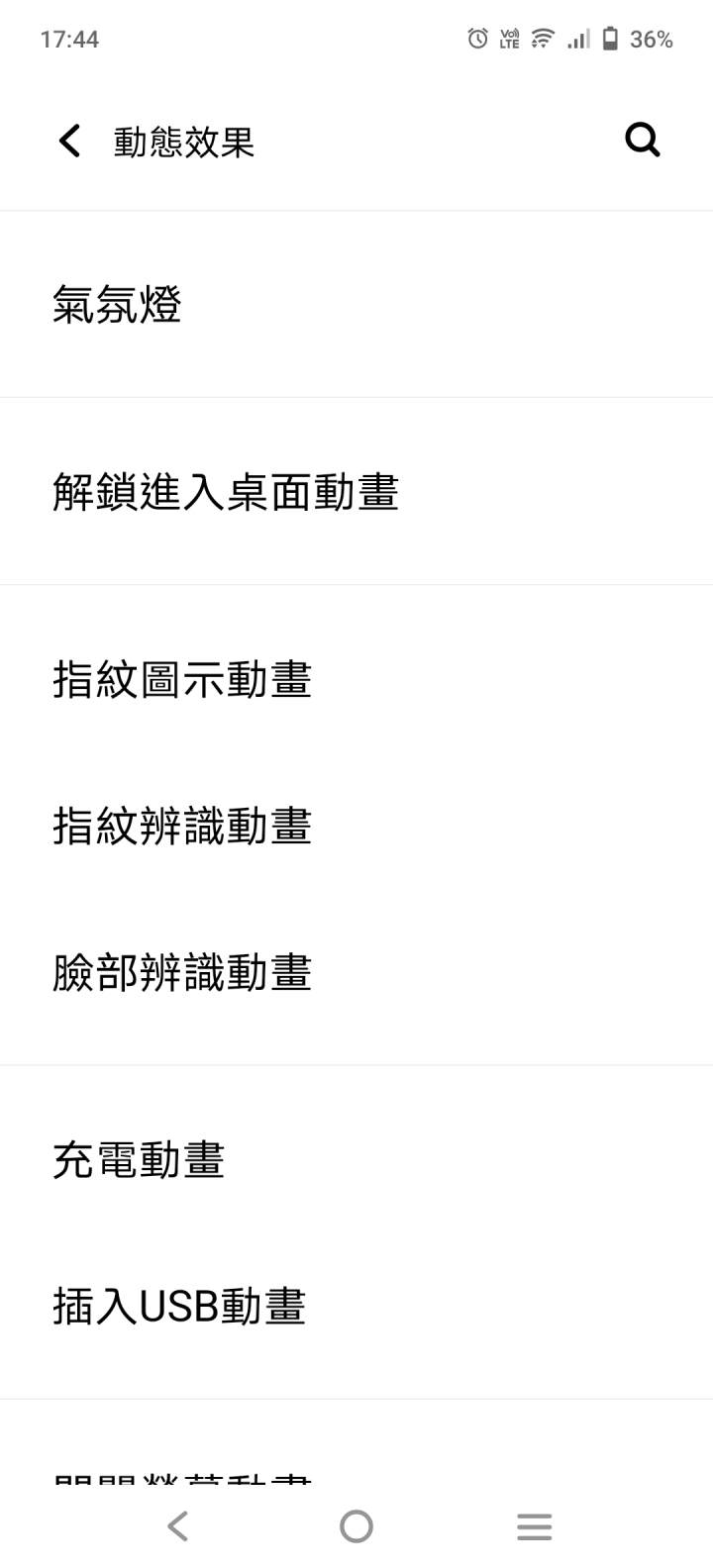Viewport: 713px width, 1568px height.
Task: Go to home screen via navigation bar
Action: (356, 1526)
